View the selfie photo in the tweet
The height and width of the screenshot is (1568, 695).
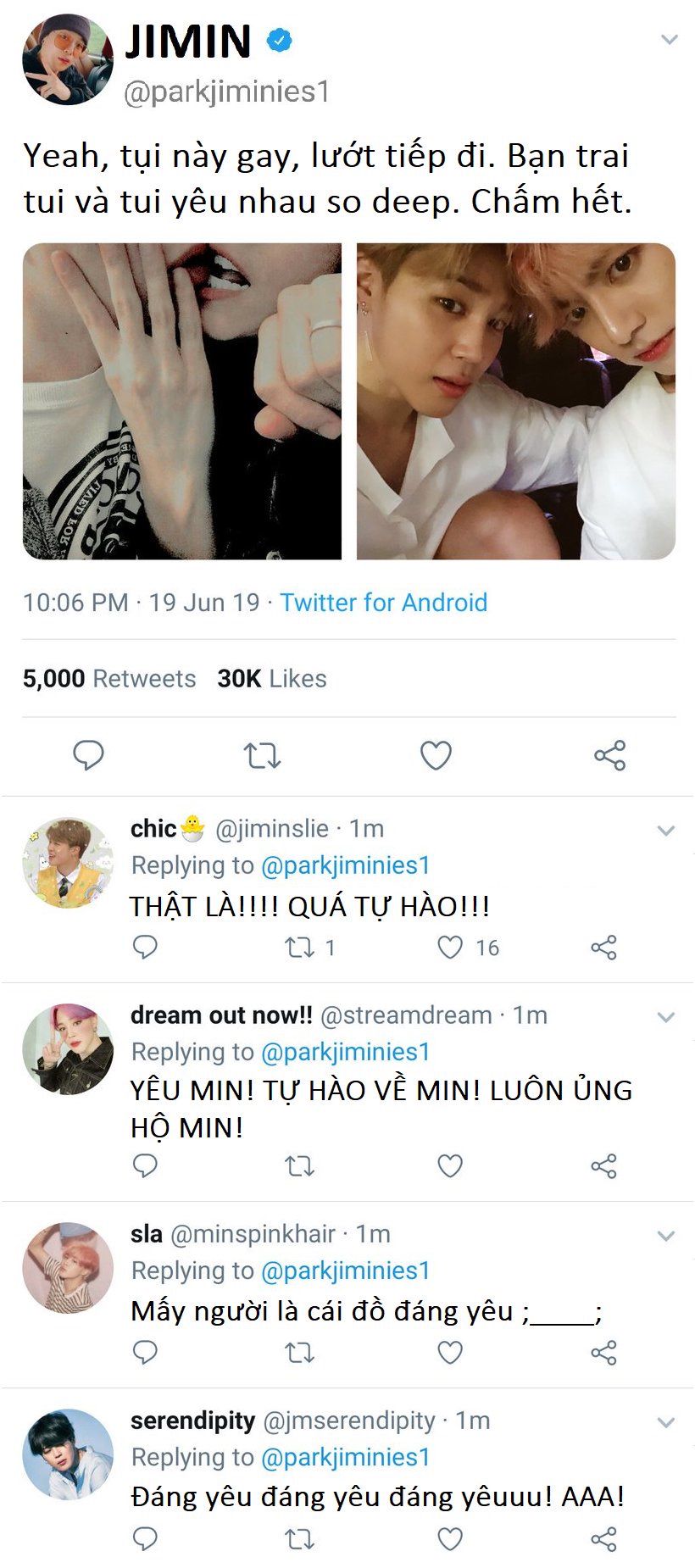click(x=515, y=401)
